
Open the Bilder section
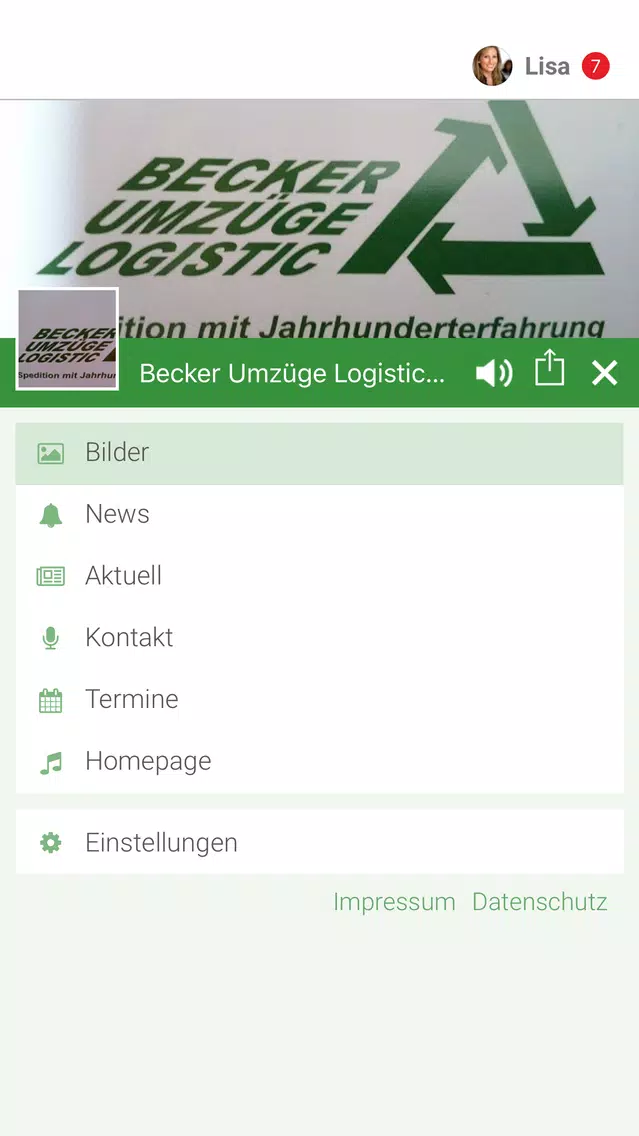tap(320, 453)
